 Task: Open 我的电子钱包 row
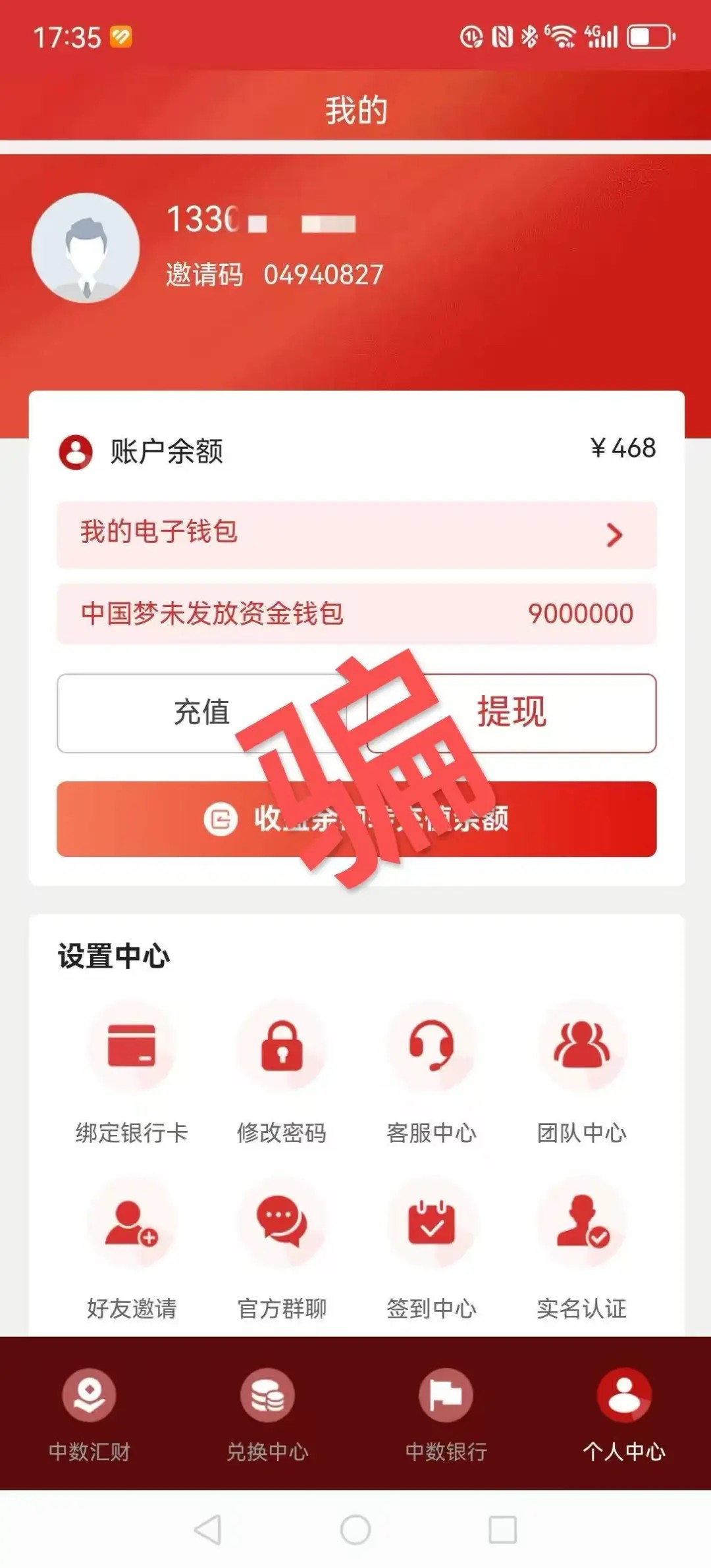[x=356, y=535]
